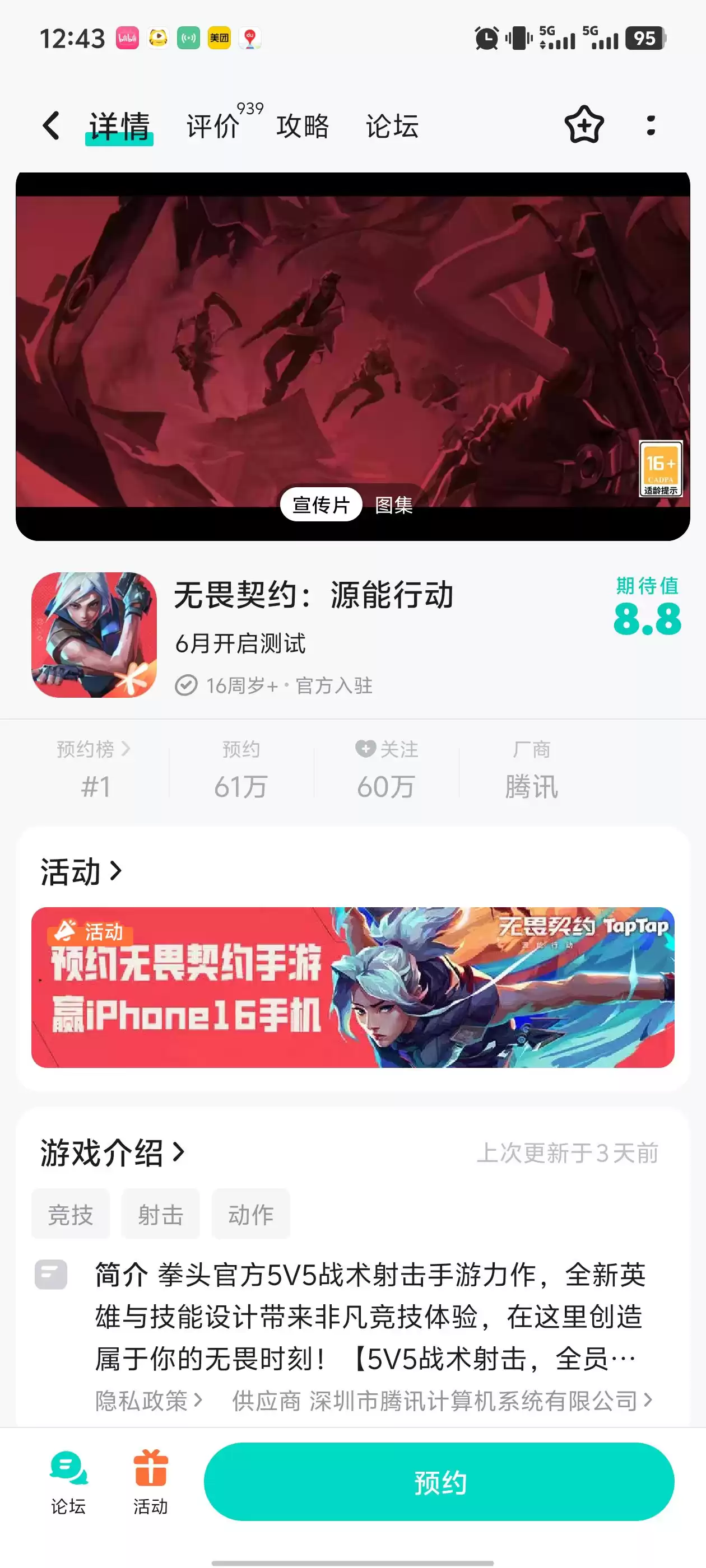Open the win iPhone16 activity banner
This screenshot has width=706, height=1568.
click(x=352, y=987)
